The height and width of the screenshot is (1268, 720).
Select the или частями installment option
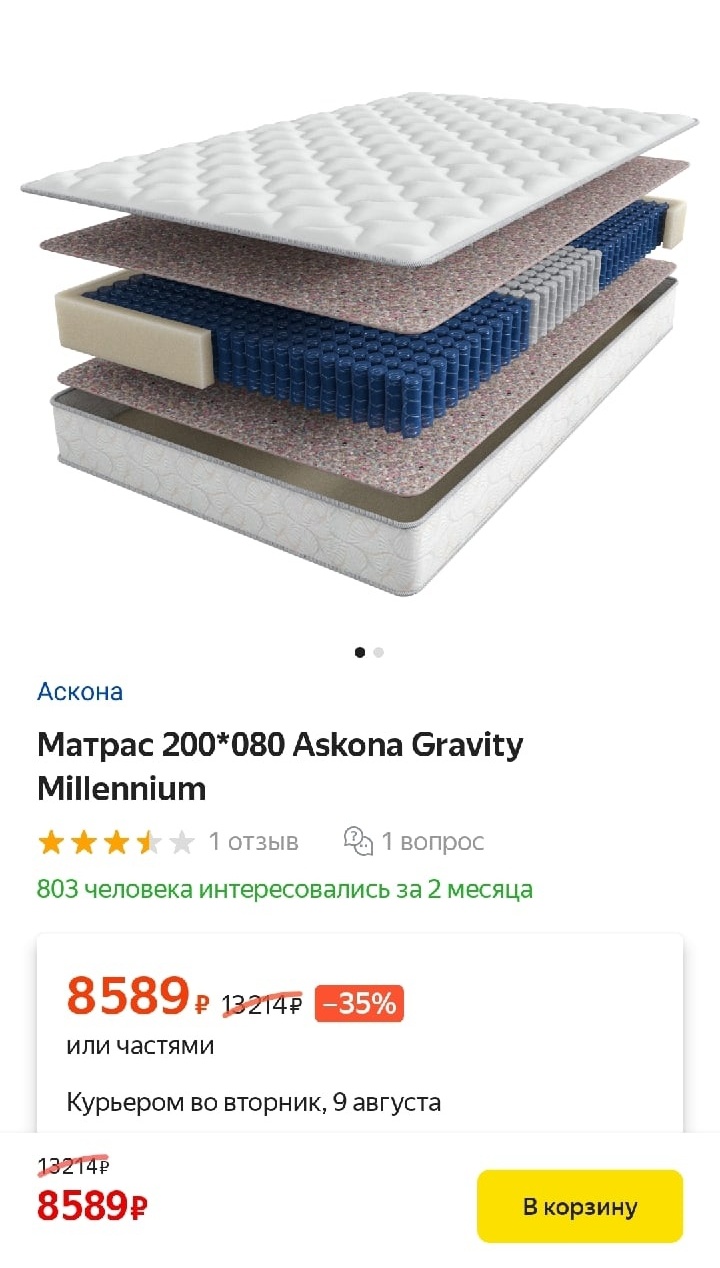pos(140,1046)
